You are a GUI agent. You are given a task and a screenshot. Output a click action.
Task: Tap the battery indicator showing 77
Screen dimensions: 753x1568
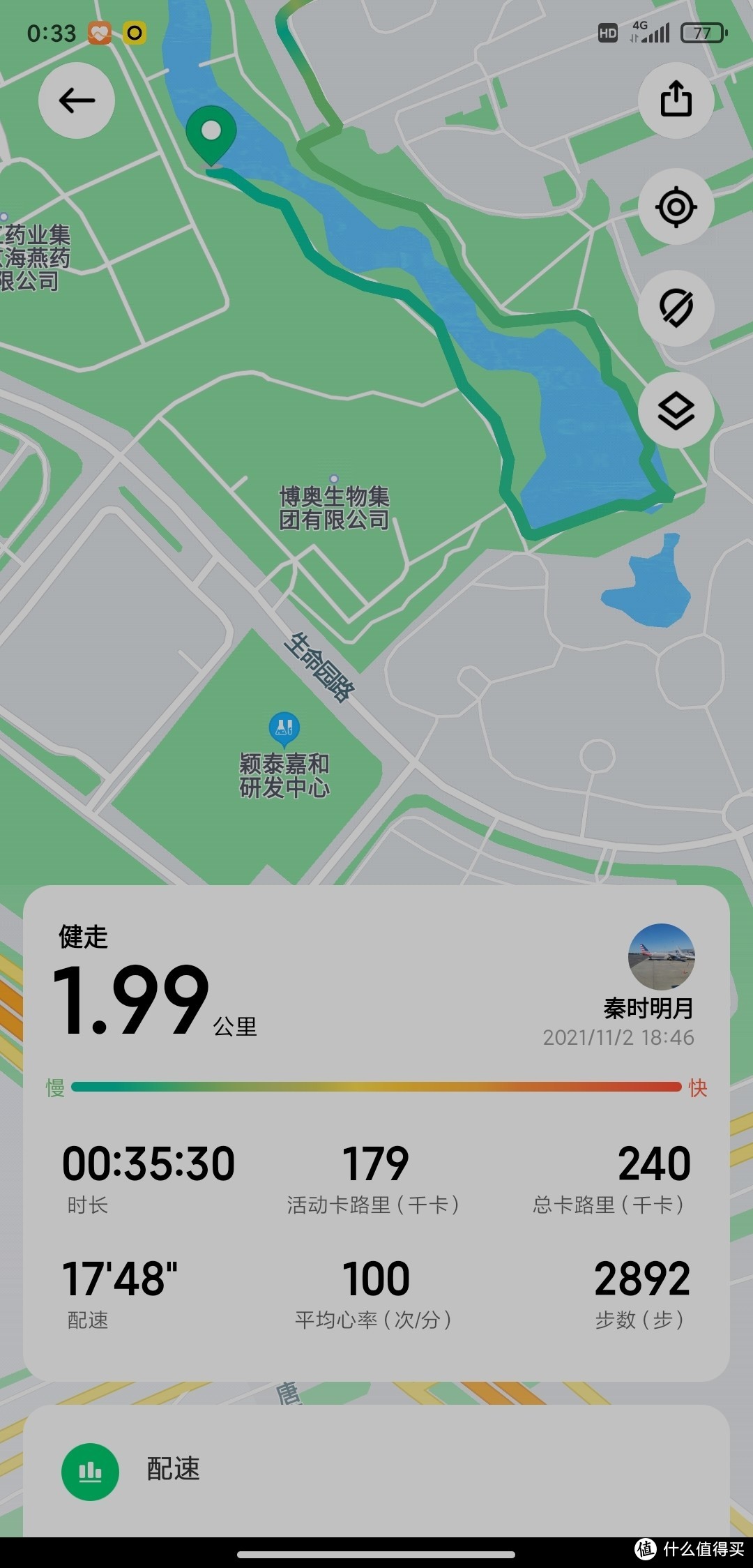(699, 31)
